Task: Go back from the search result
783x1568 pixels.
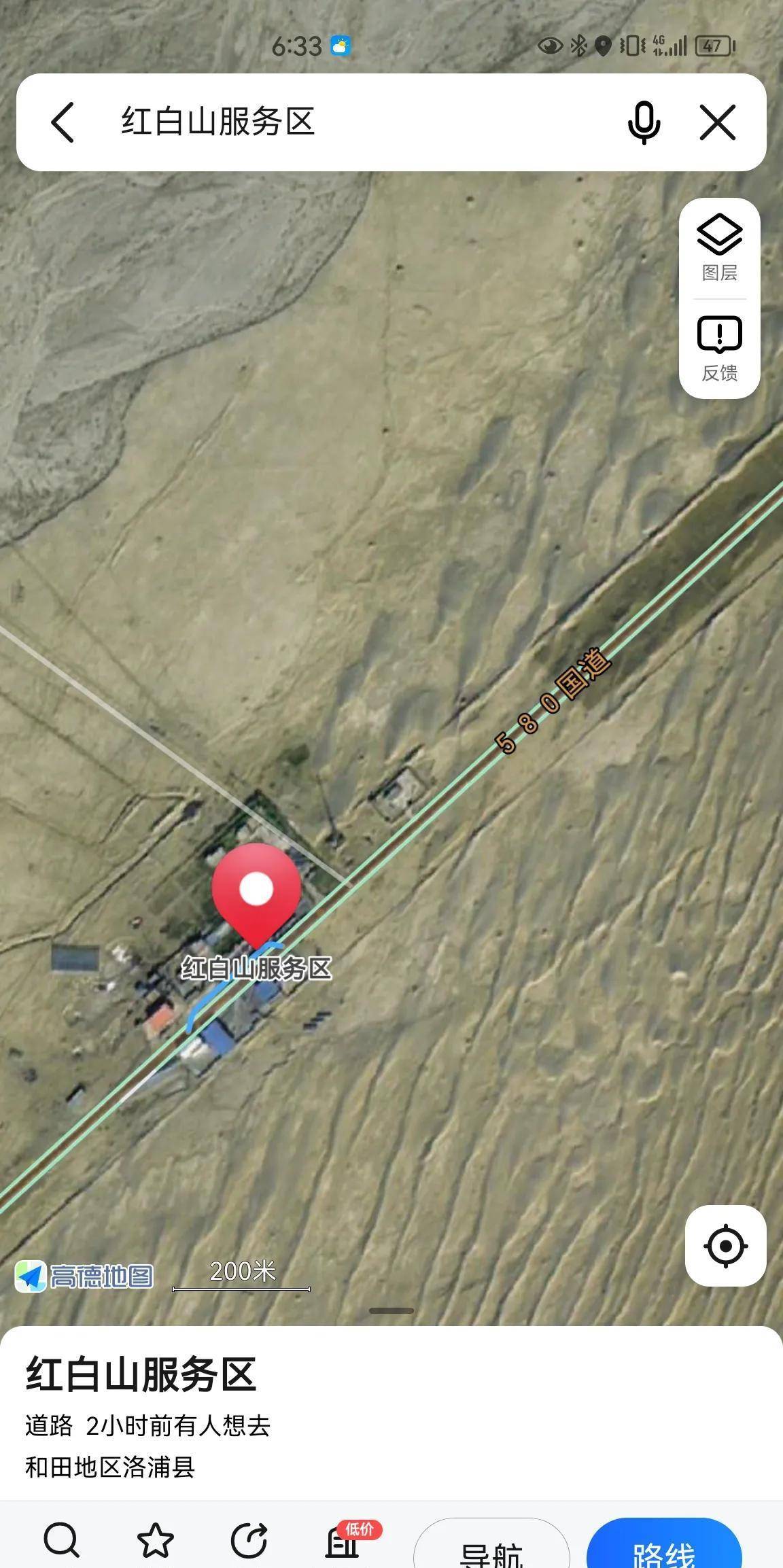Action: 63,122
